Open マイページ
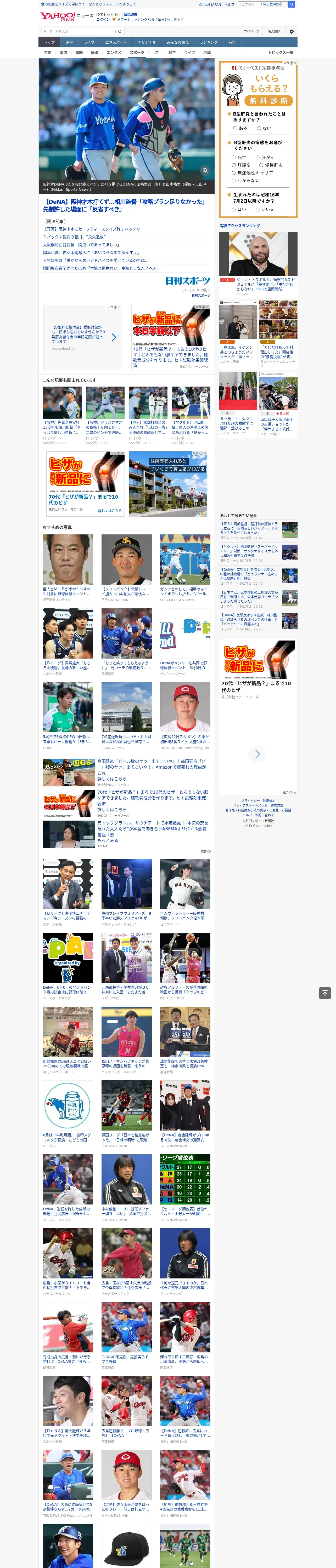This screenshot has width=336, height=1568. [251, 31]
